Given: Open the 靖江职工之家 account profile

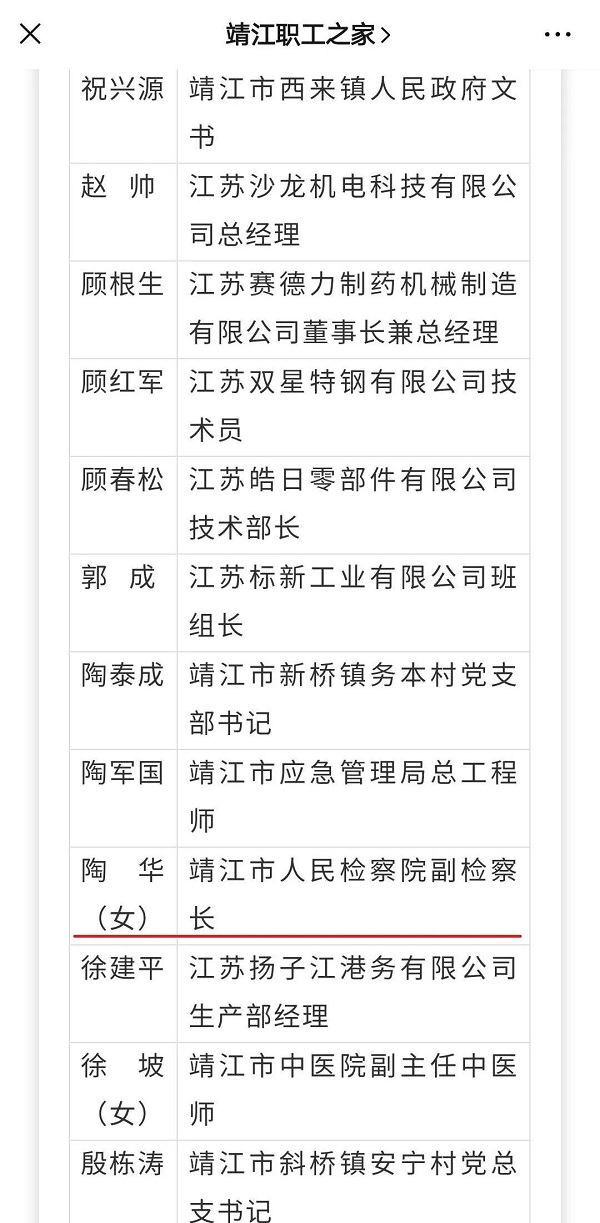Looking at the screenshot, I should (x=308, y=34).
